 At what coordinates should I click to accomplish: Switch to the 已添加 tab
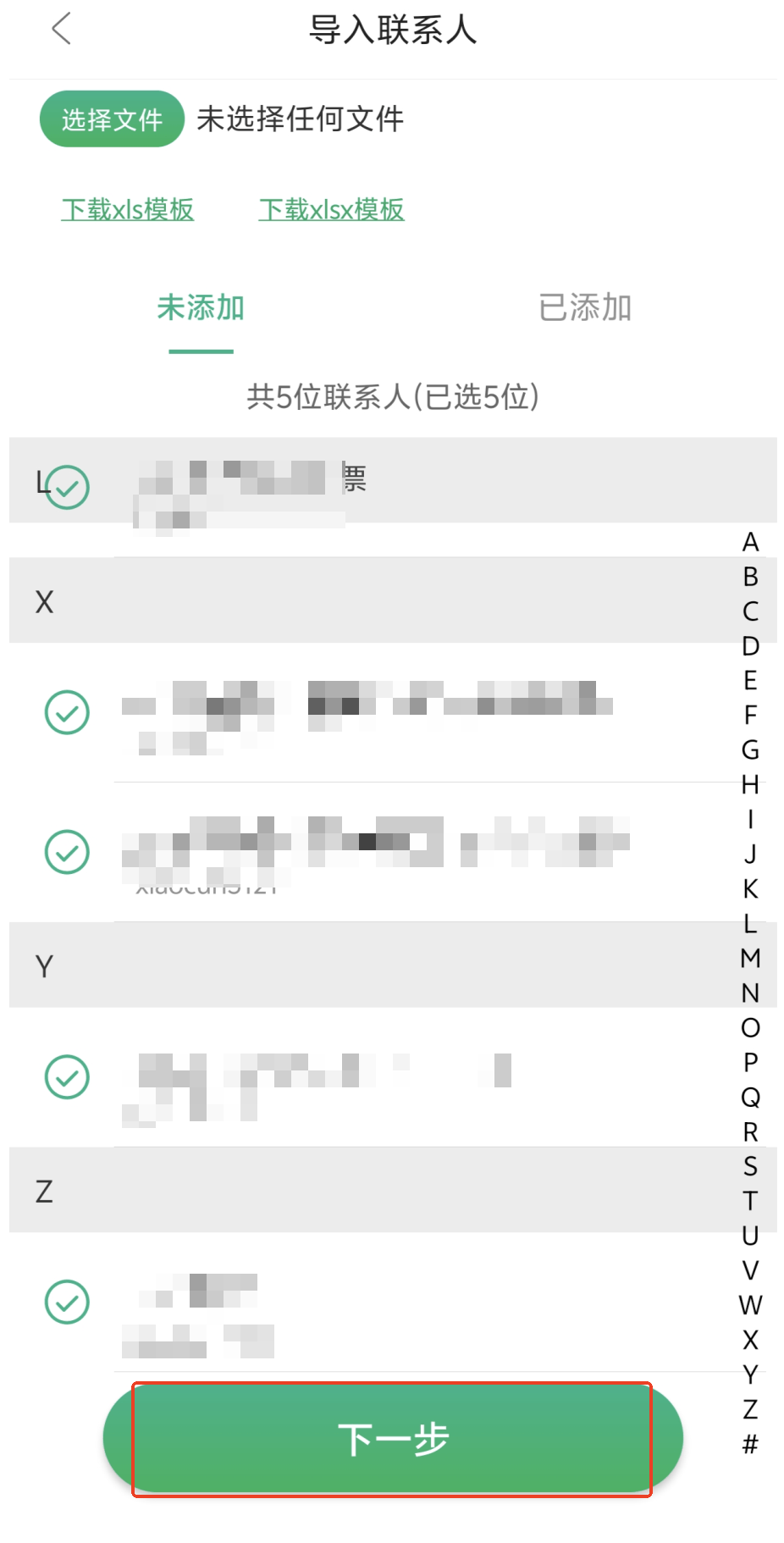pyautogui.click(x=584, y=307)
